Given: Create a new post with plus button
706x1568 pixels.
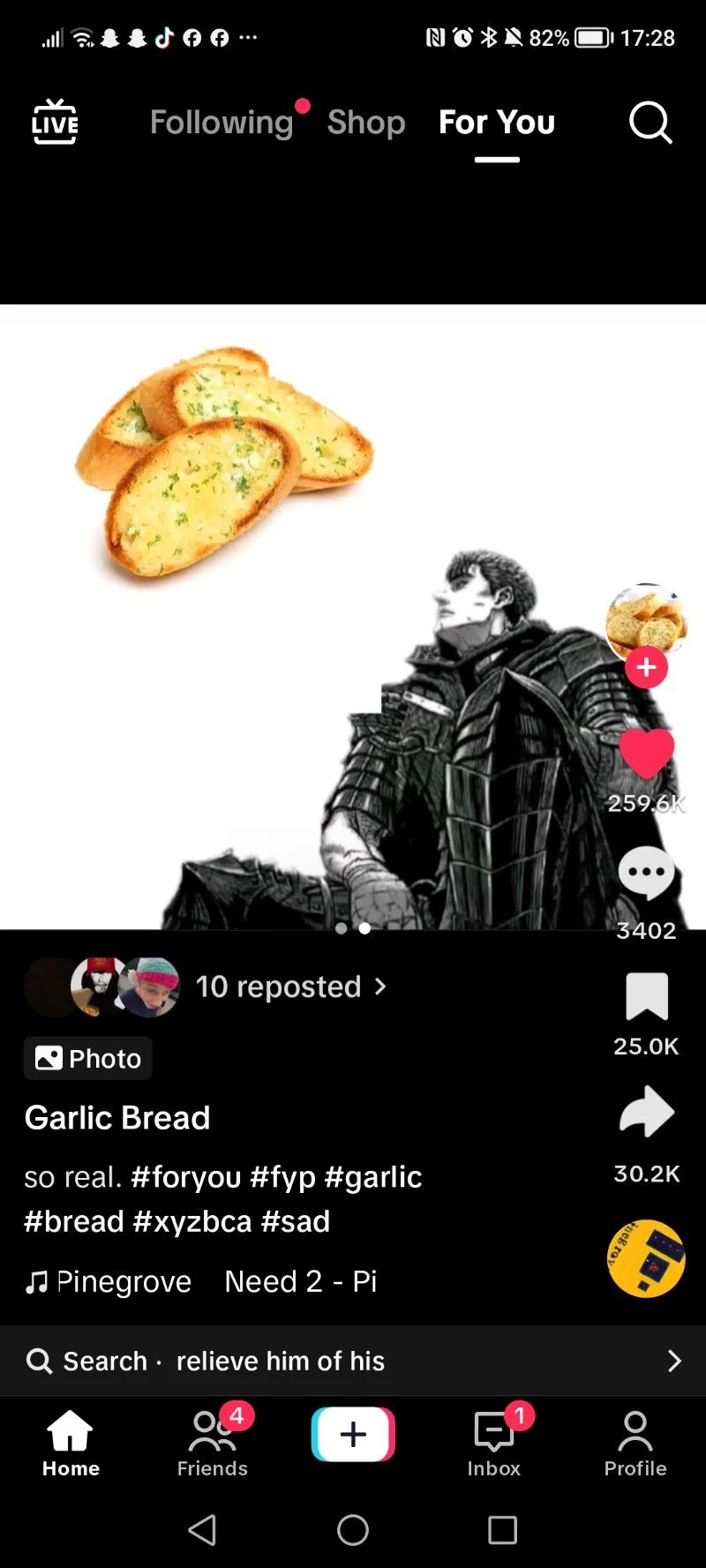Looking at the screenshot, I should (353, 1435).
